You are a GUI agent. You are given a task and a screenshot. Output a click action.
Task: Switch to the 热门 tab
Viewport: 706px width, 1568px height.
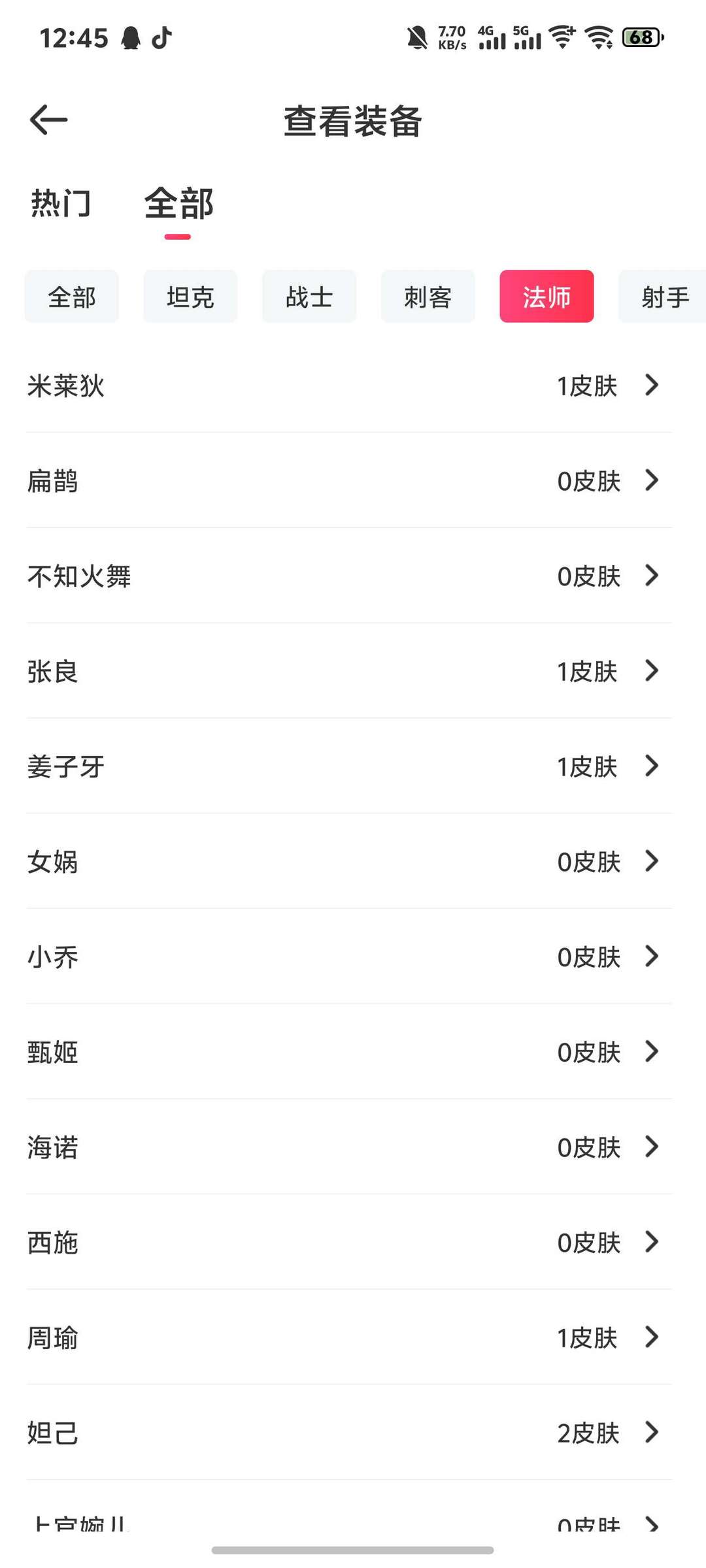click(x=59, y=204)
